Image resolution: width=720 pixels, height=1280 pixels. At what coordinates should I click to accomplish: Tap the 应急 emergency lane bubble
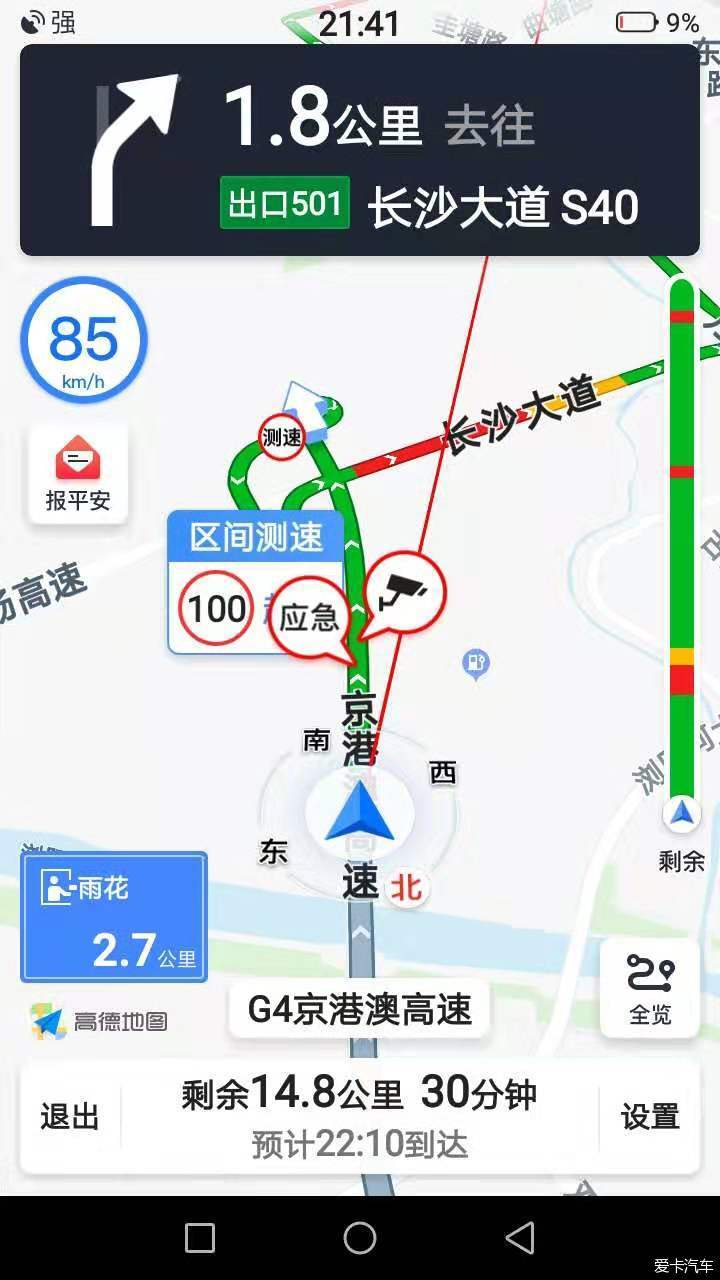tap(309, 617)
